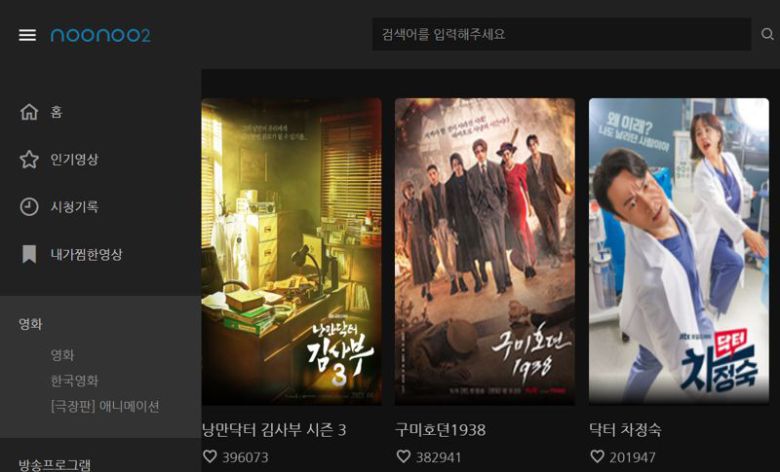Select 한국영화 category
This screenshot has height=472, width=780.
coord(74,381)
